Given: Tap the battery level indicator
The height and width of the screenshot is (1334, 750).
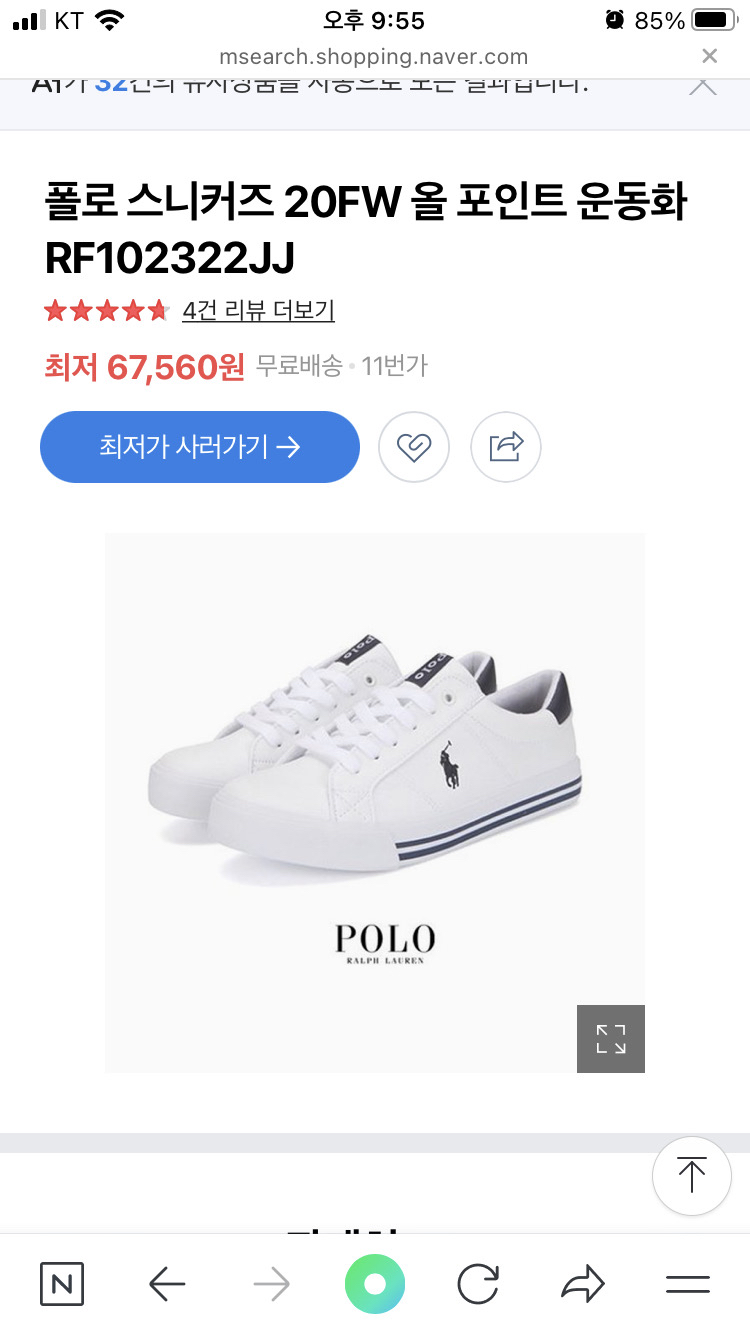Looking at the screenshot, I should pos(714,17).
